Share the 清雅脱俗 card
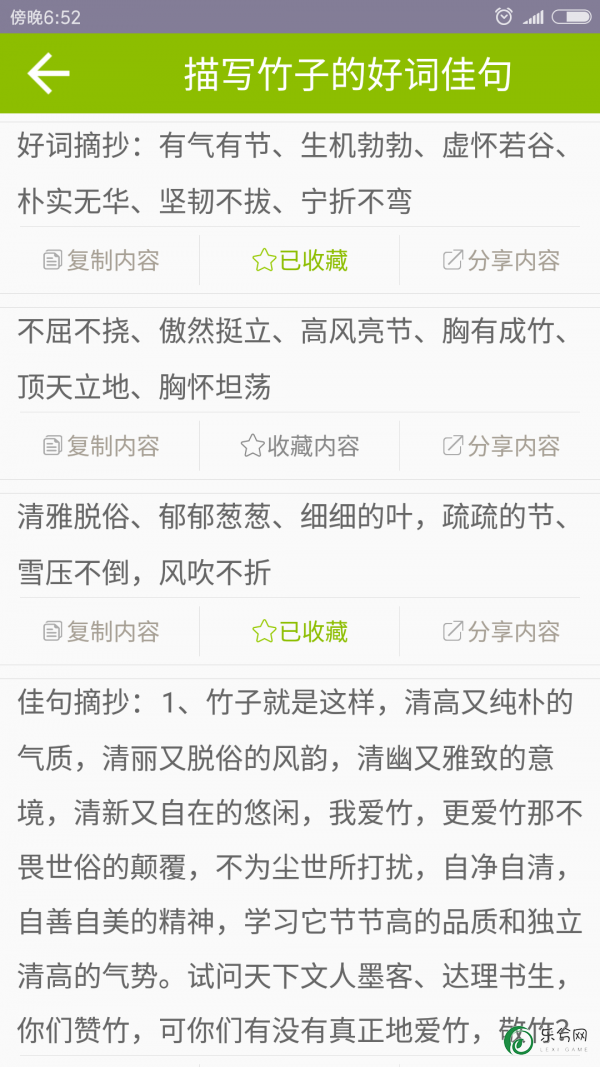The height and width of the screenshot is (1067, 600). [501, 632]
